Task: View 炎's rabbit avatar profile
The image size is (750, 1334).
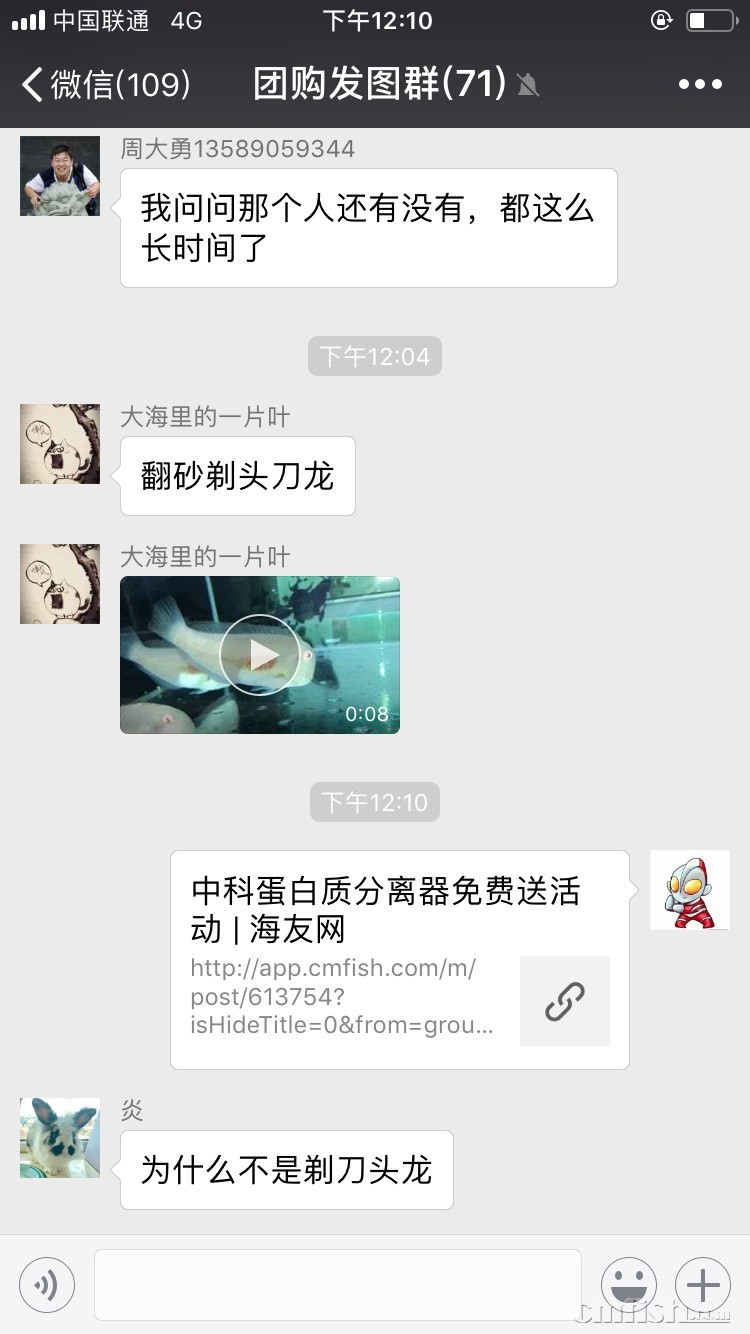Action: coord(60,1138)
